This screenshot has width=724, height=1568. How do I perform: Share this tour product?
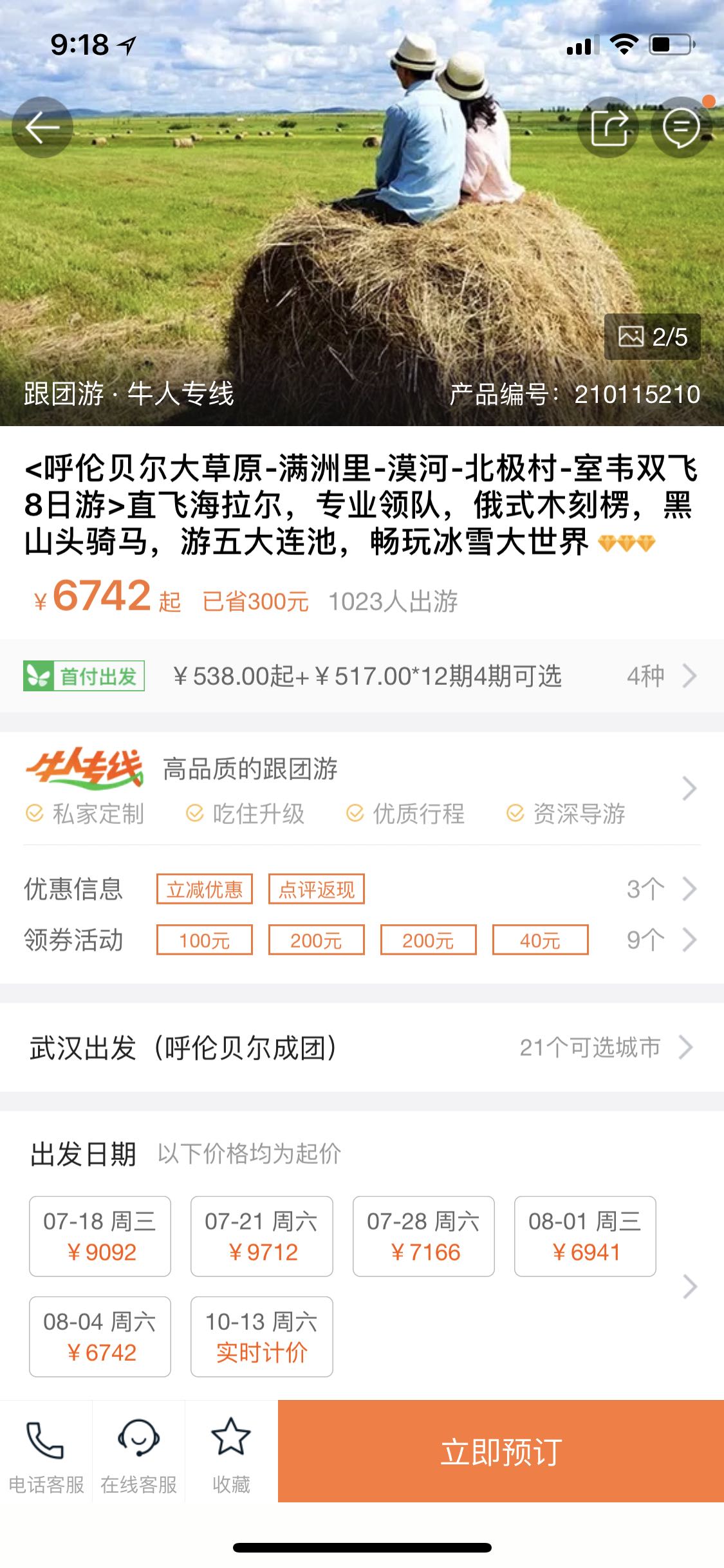click(x=608, y=127)
